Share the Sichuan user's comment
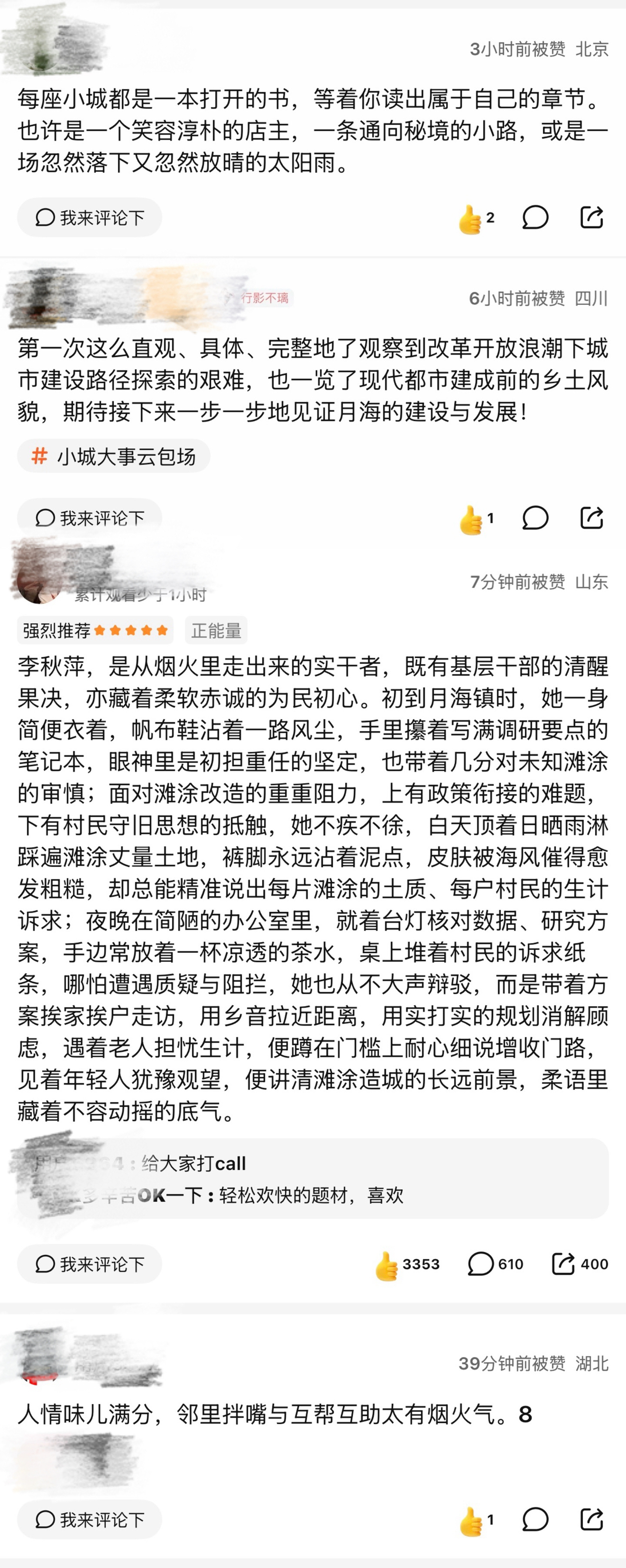The width and height of the screenshot is (626, 1568). (x=591, y=518)
